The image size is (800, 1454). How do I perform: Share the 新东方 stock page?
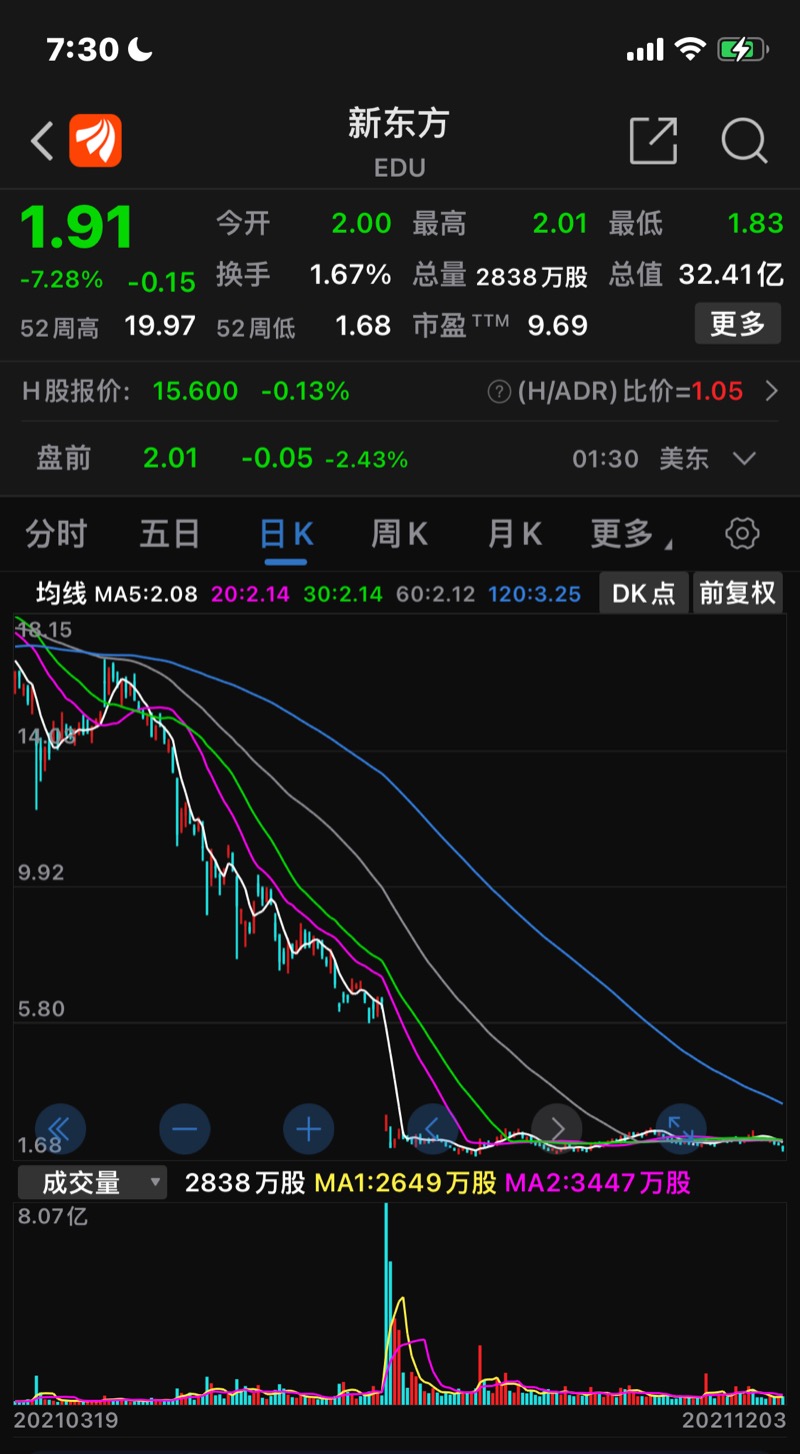pyautogui.click(x=653, y=141)
